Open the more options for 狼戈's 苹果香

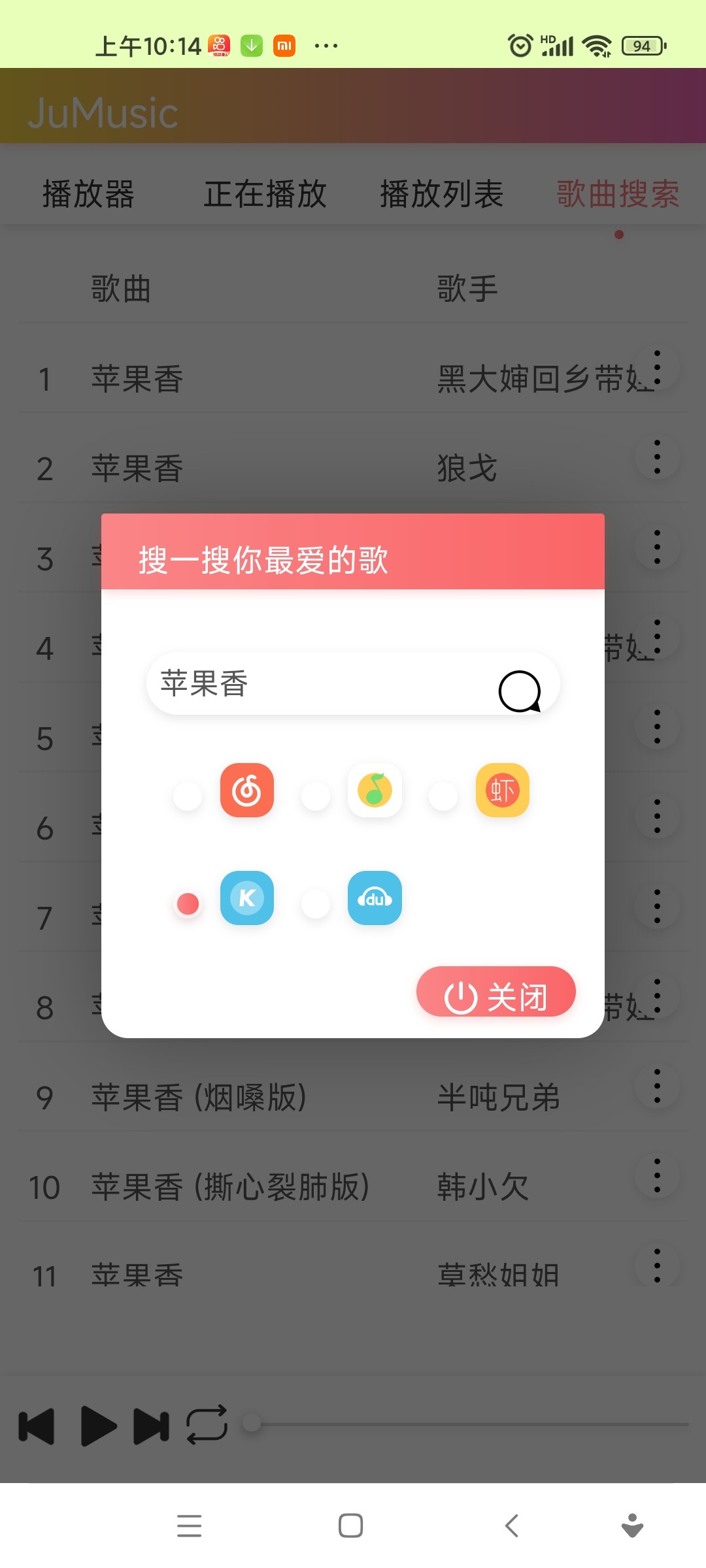[657, 457]
